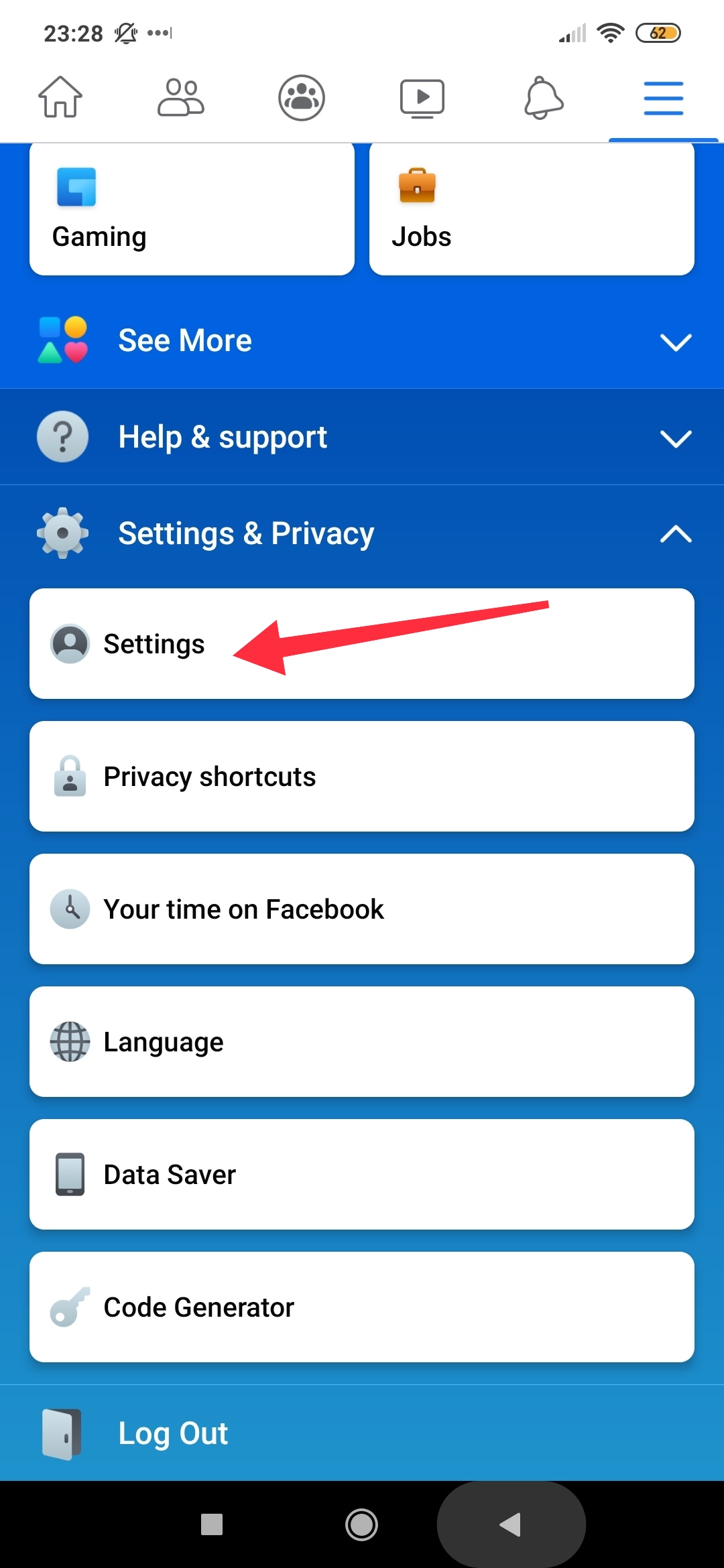Collapse the Settings & Privacy section
The height and width of the screenshot is (1568, 724).
[362, 533]
